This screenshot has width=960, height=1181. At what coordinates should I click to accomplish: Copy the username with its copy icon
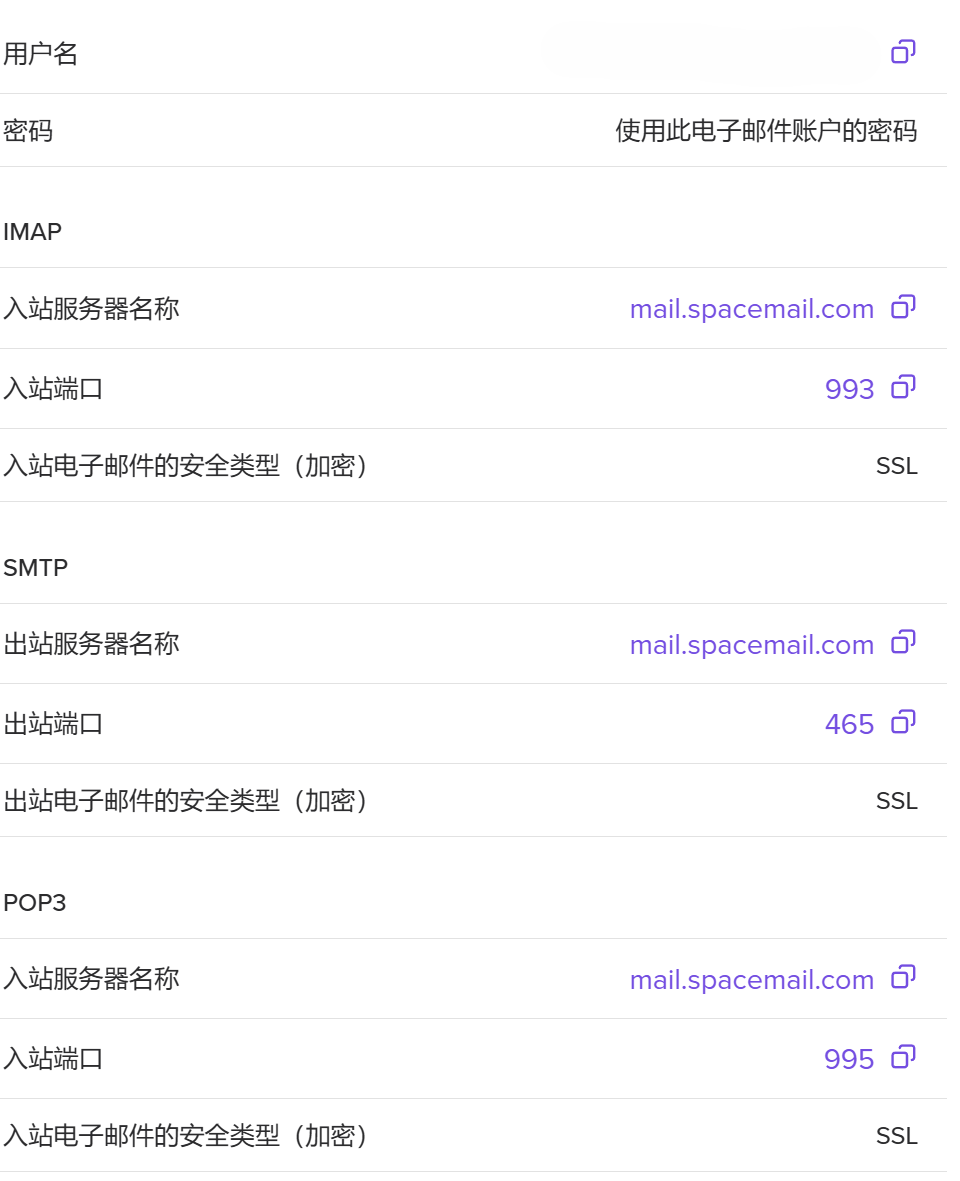click(903, 52)
